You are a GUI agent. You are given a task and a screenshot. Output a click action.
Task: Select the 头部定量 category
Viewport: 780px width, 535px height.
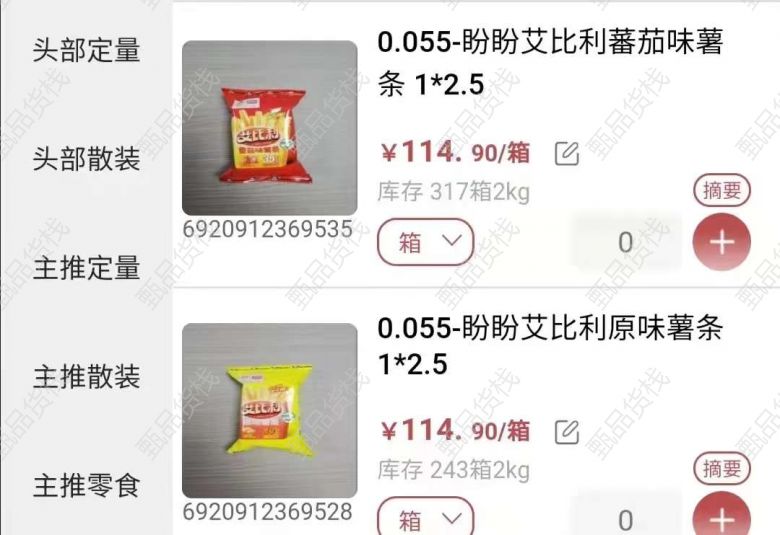86,50
